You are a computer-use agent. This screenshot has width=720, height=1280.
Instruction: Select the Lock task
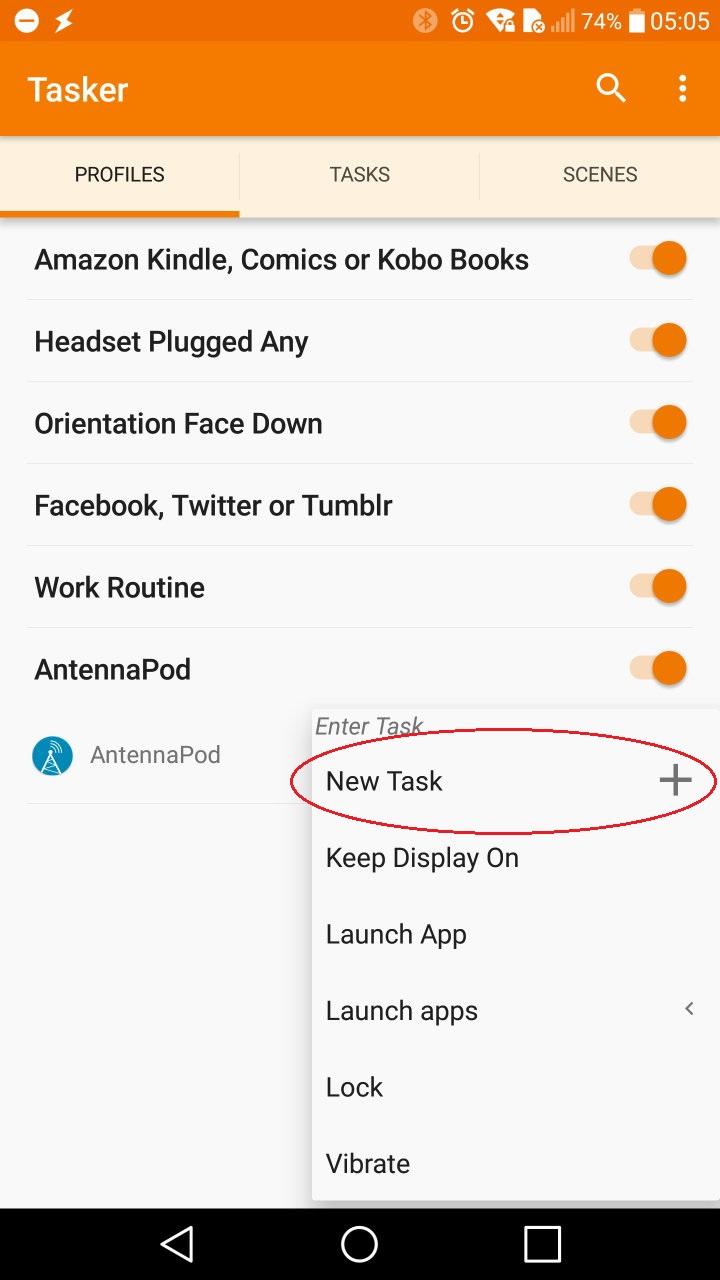click(355, 1087)
